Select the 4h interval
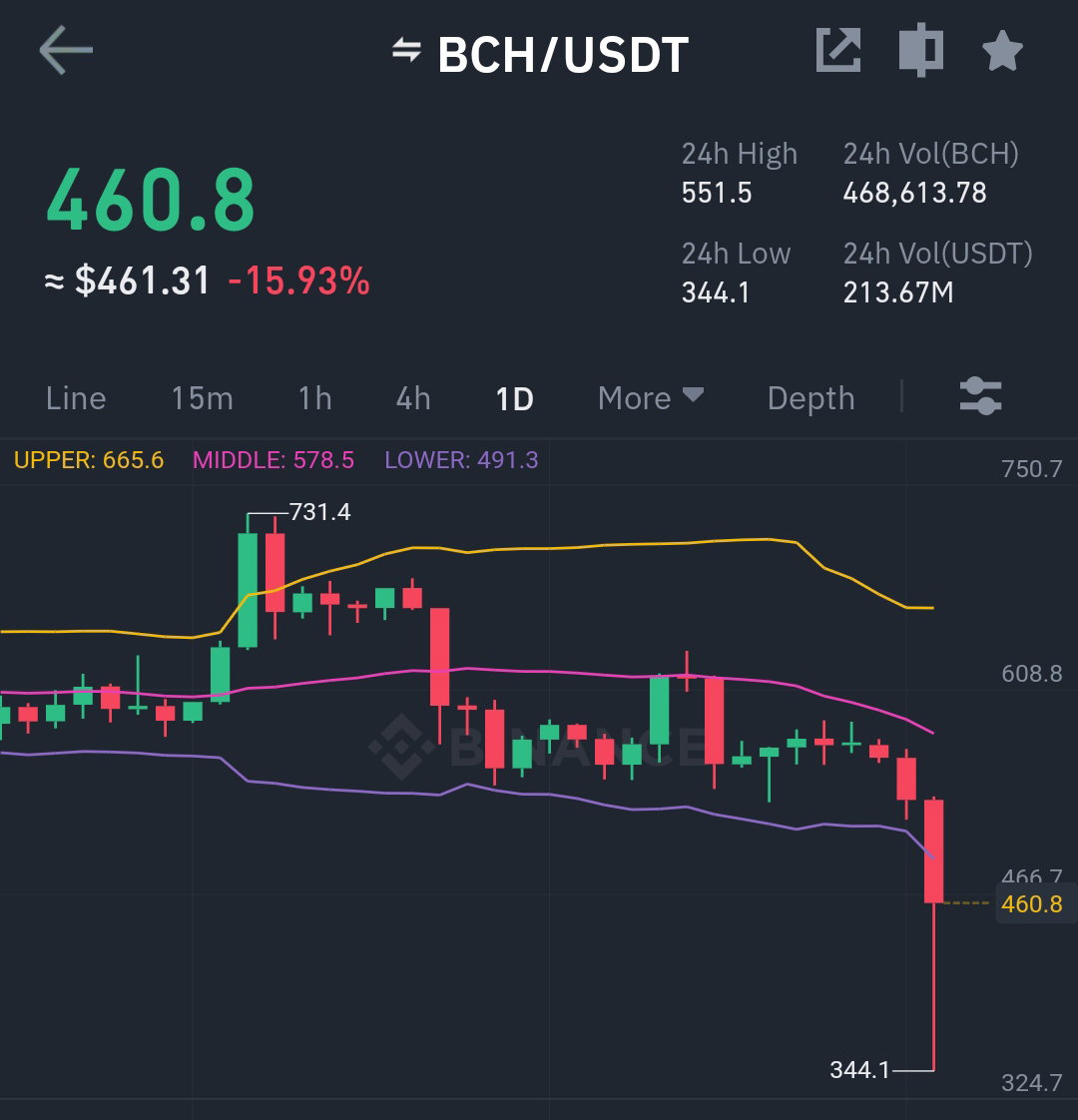This screenshot has height=1120, width=1078. (x=413, y=398)
